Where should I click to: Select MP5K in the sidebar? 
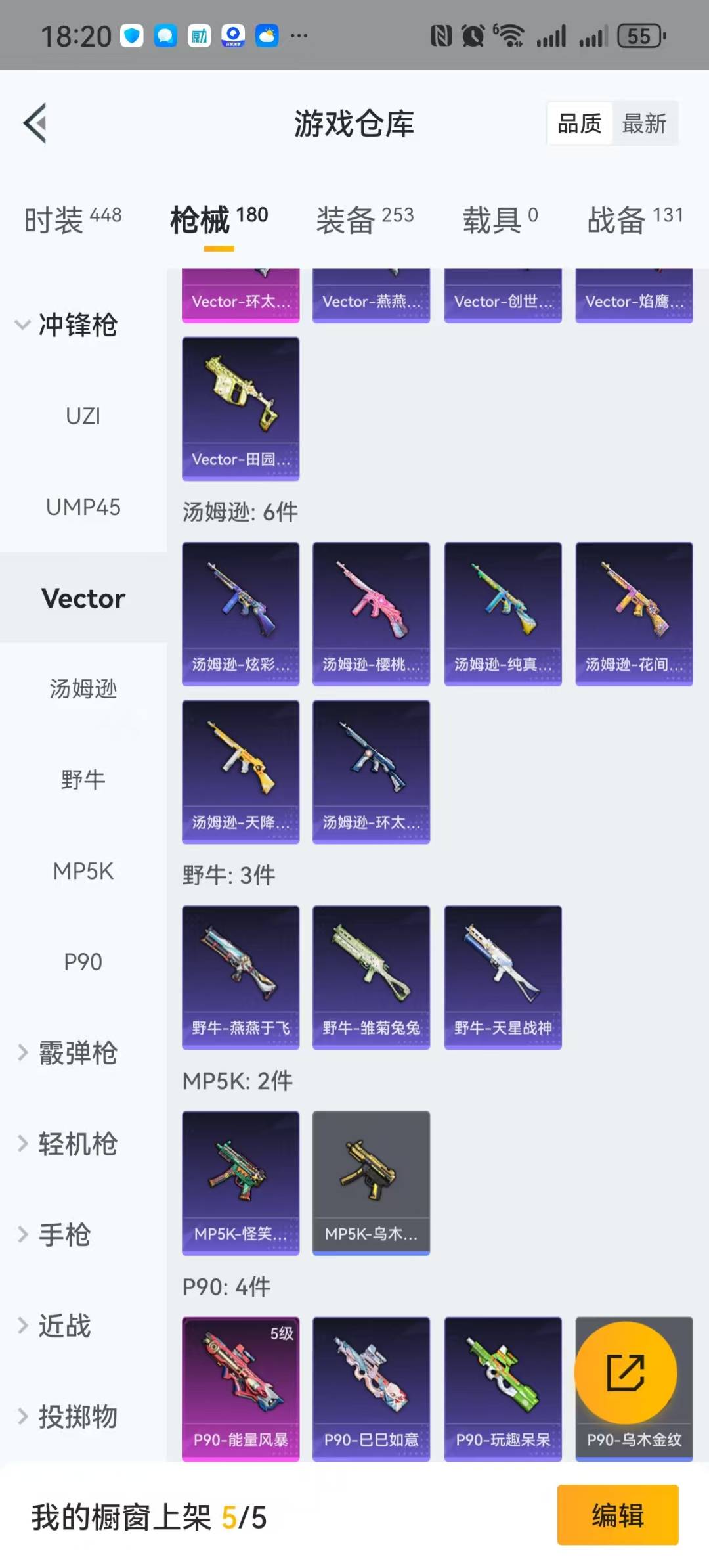83,871
